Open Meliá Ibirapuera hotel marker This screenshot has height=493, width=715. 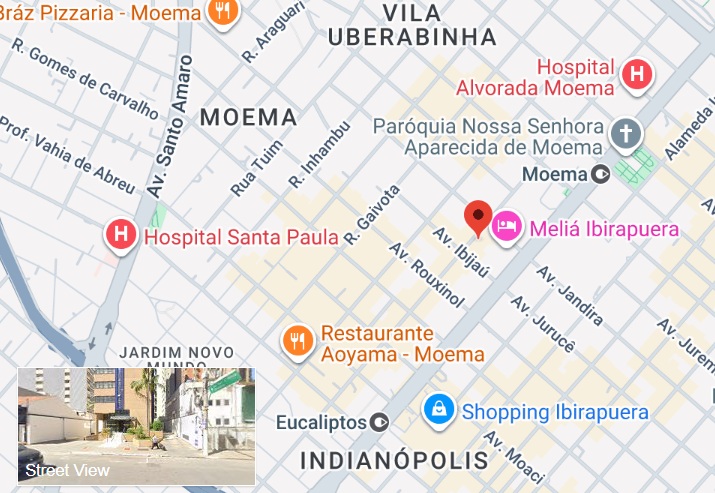coord(506,225)
